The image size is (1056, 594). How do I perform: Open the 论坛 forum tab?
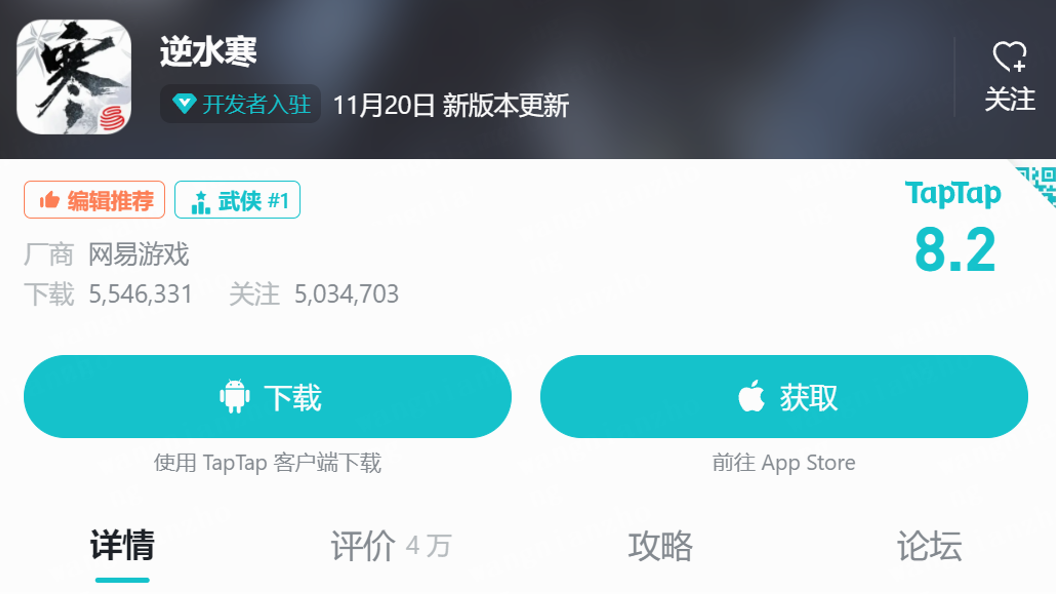click(929, 547)
